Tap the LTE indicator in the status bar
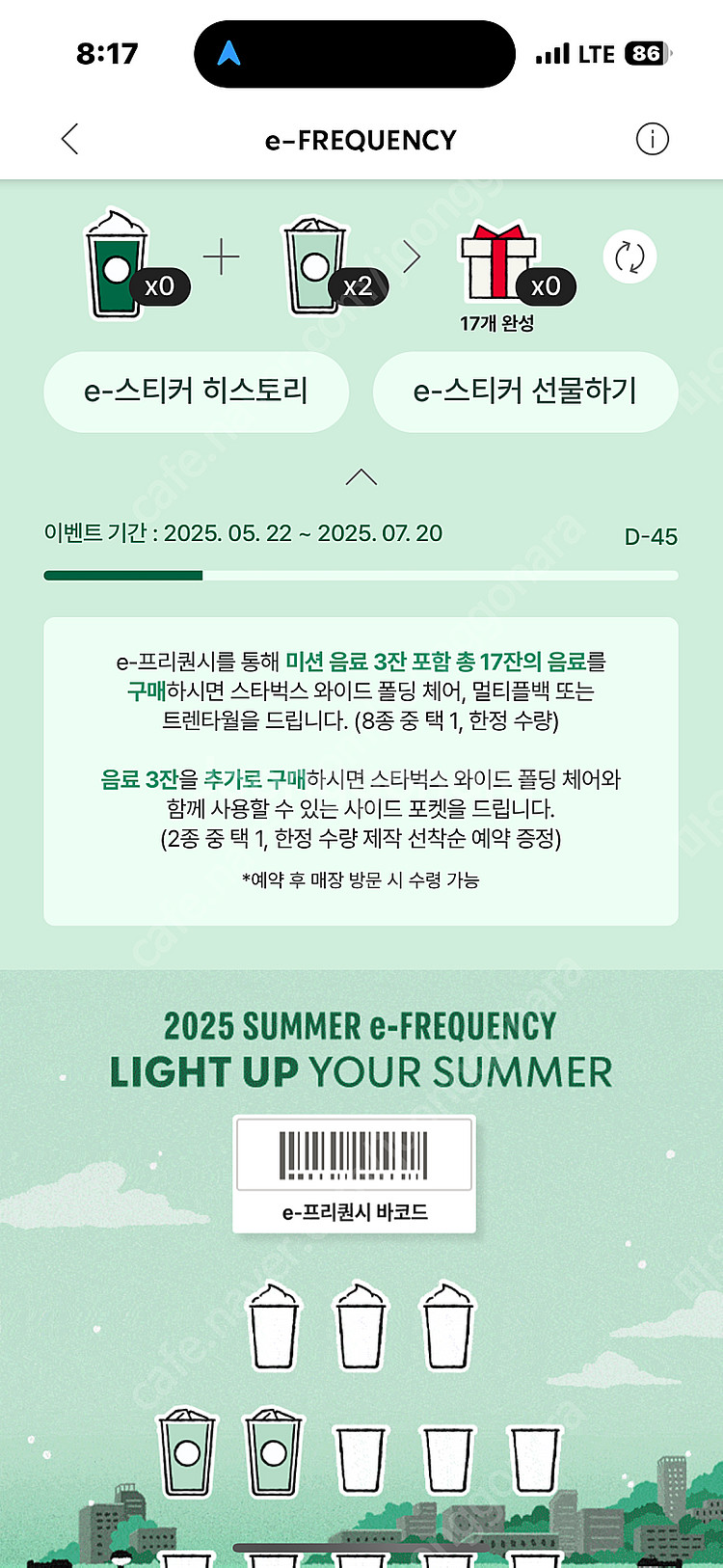This screenshot has height=1568, width=723. 598,54
